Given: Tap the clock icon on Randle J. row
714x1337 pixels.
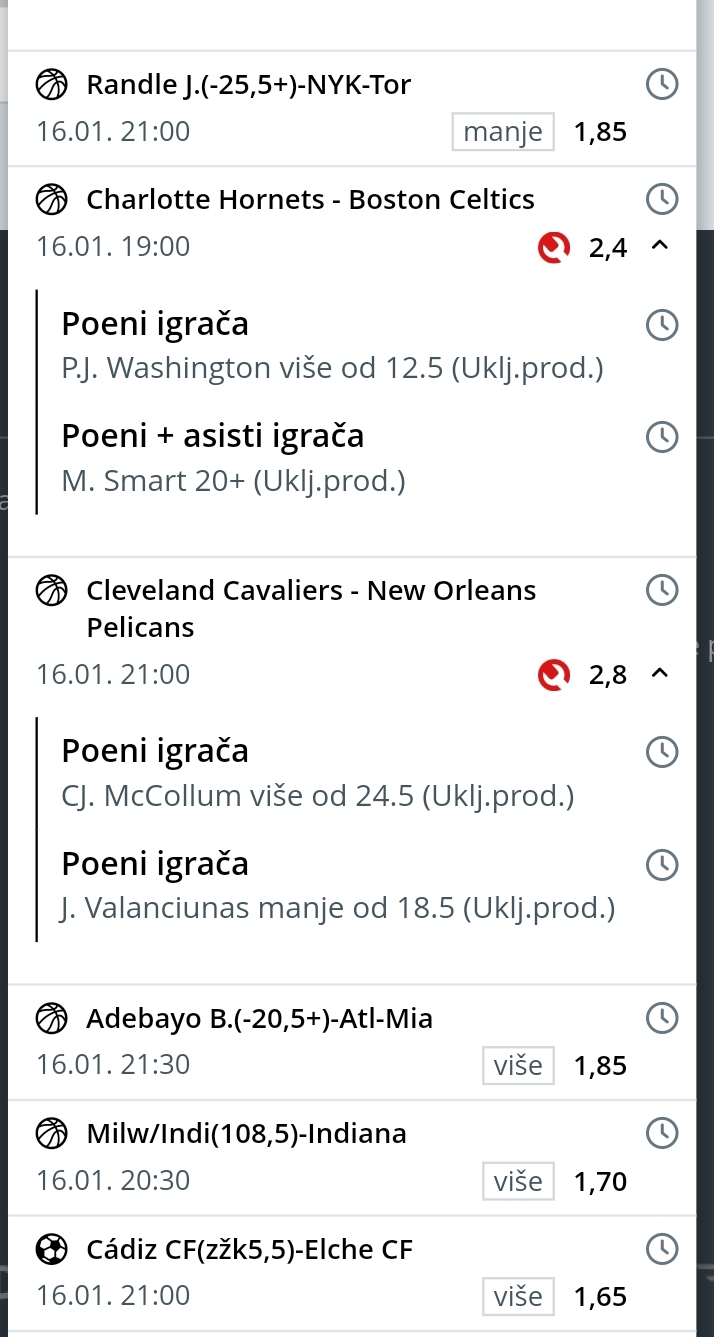Looking at the screenshot, I should tap(662, 85).
